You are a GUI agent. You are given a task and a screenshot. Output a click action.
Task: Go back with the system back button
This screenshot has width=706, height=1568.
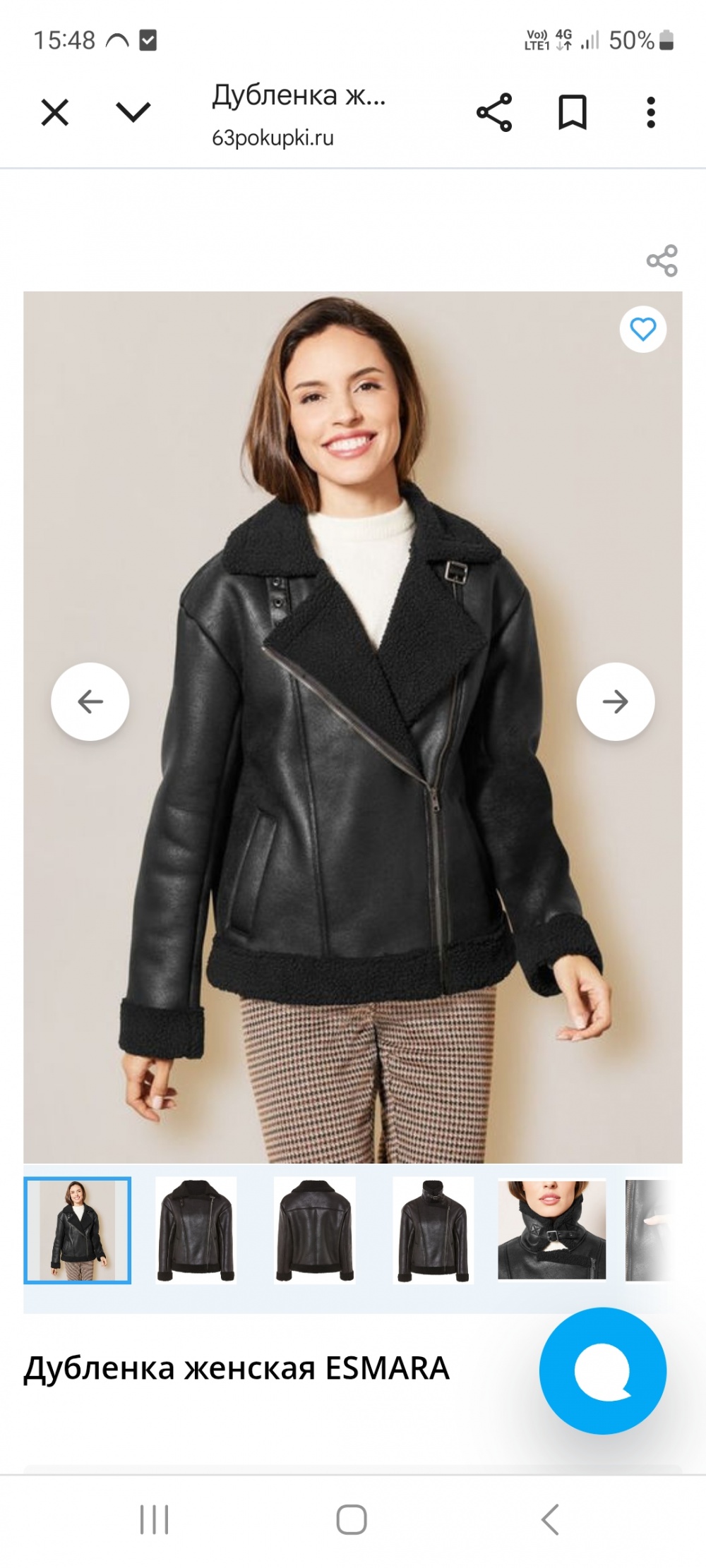(x=551, y=1519)
